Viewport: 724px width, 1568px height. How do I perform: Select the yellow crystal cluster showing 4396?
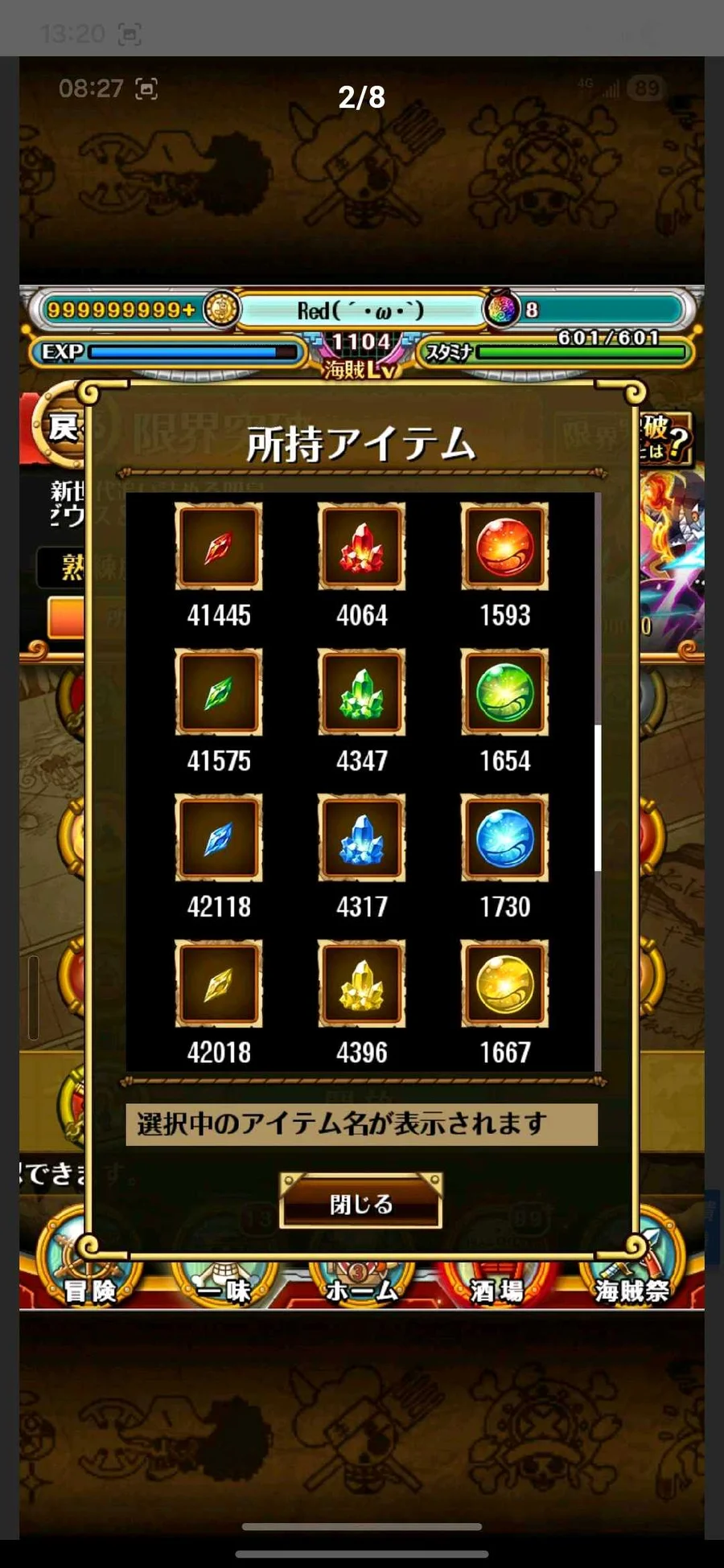(x=362, y=983)
